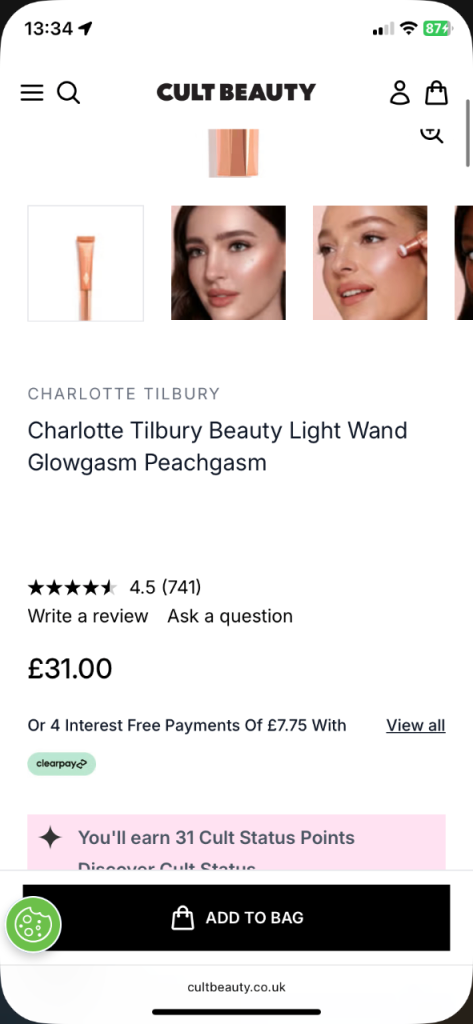Open the hamburger menu

click(x=32, y=93)
